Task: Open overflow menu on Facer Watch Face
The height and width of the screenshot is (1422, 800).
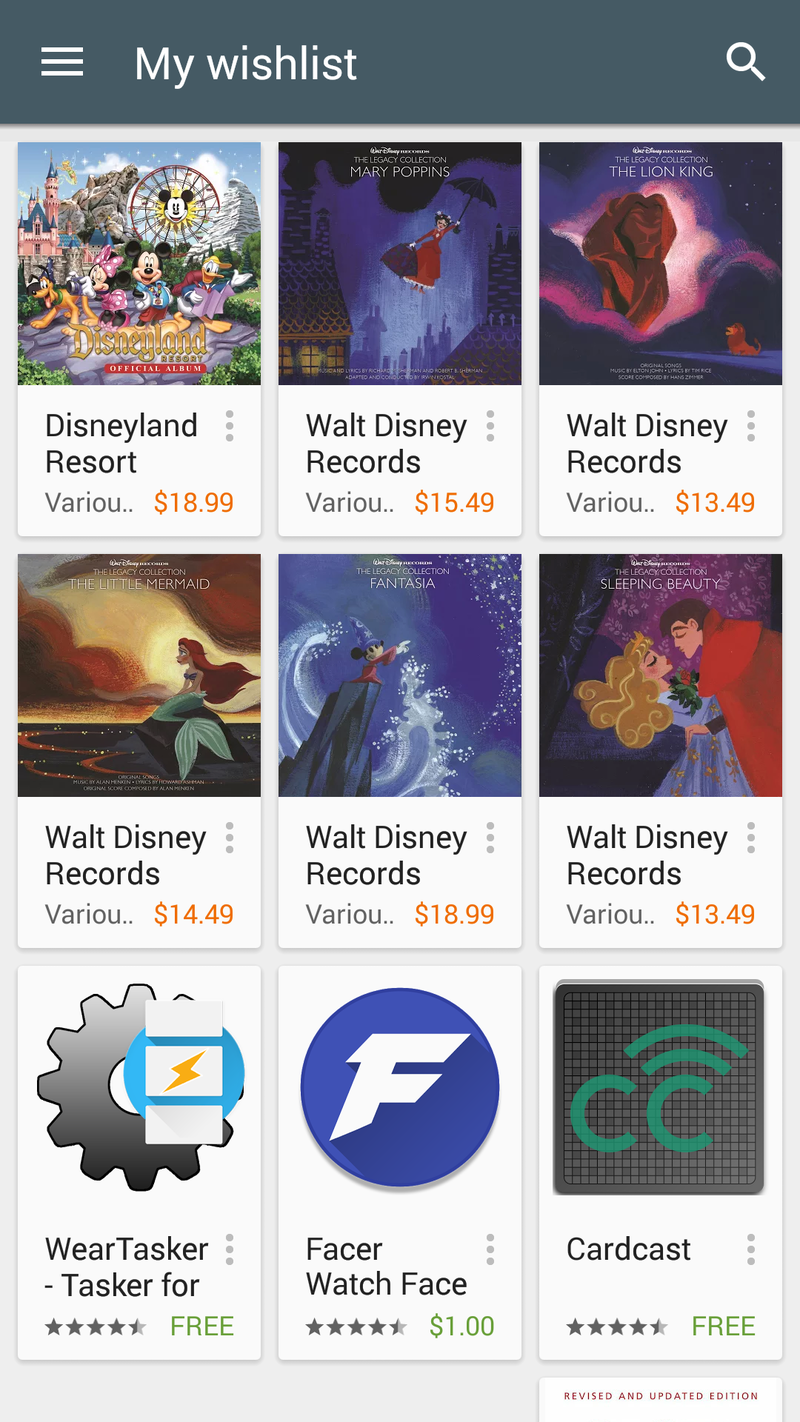Action: (x=490, y=1249)
